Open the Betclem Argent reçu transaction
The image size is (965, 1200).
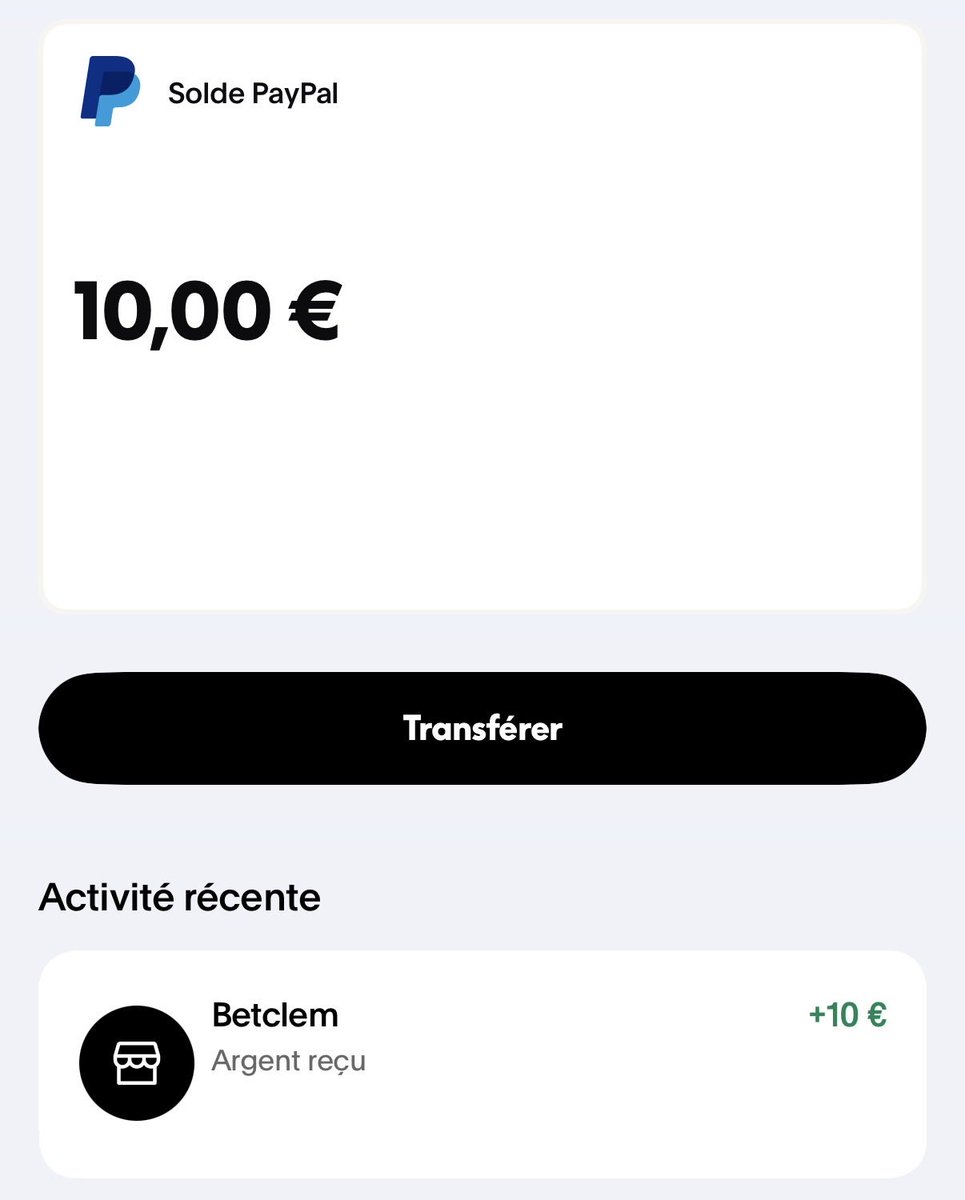point(482,1064)
